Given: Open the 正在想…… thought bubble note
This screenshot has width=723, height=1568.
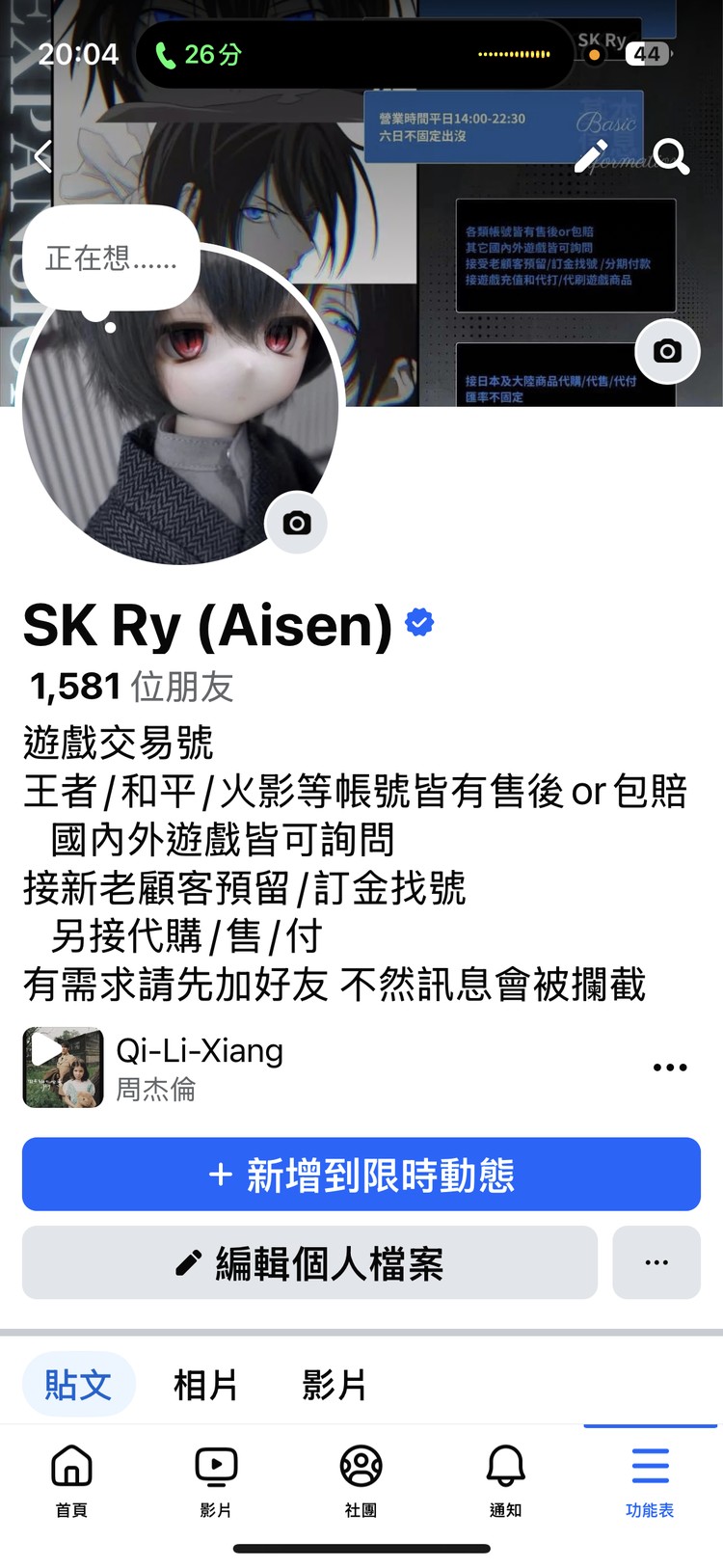Looking at the screenshot, I should [110, 258].
